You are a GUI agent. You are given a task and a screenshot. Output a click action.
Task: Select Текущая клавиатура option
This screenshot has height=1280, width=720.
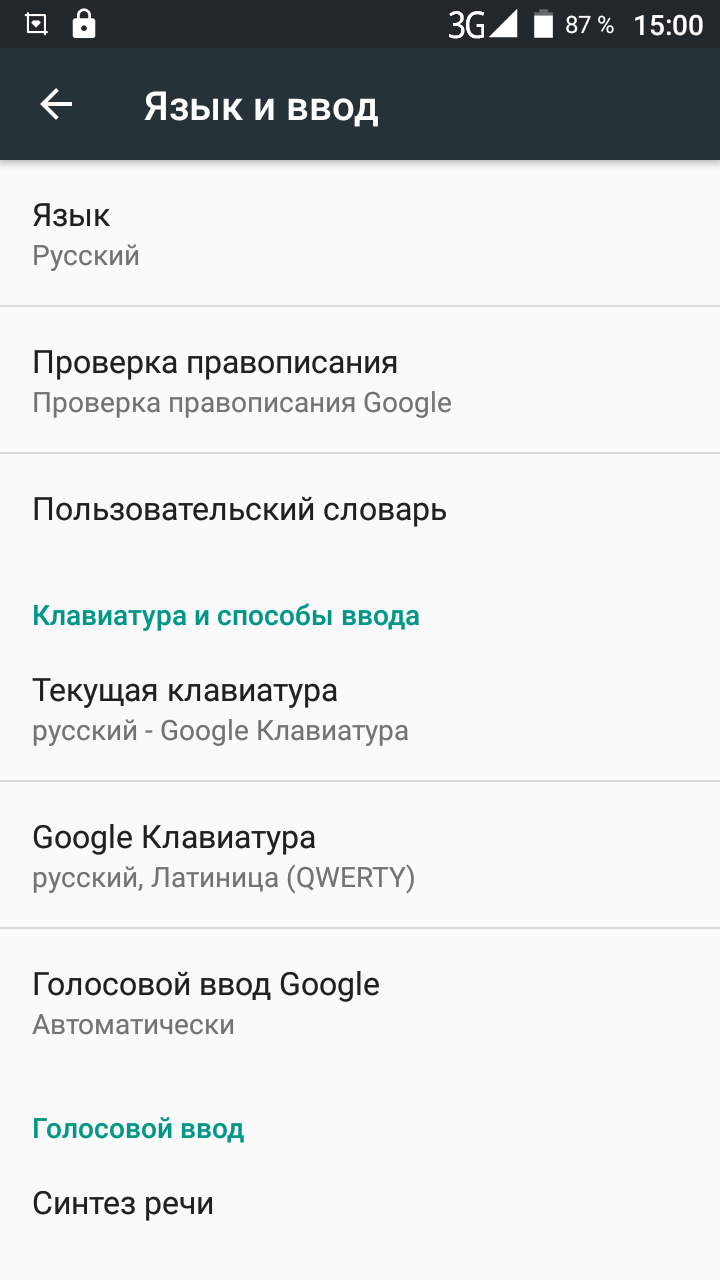360,708
